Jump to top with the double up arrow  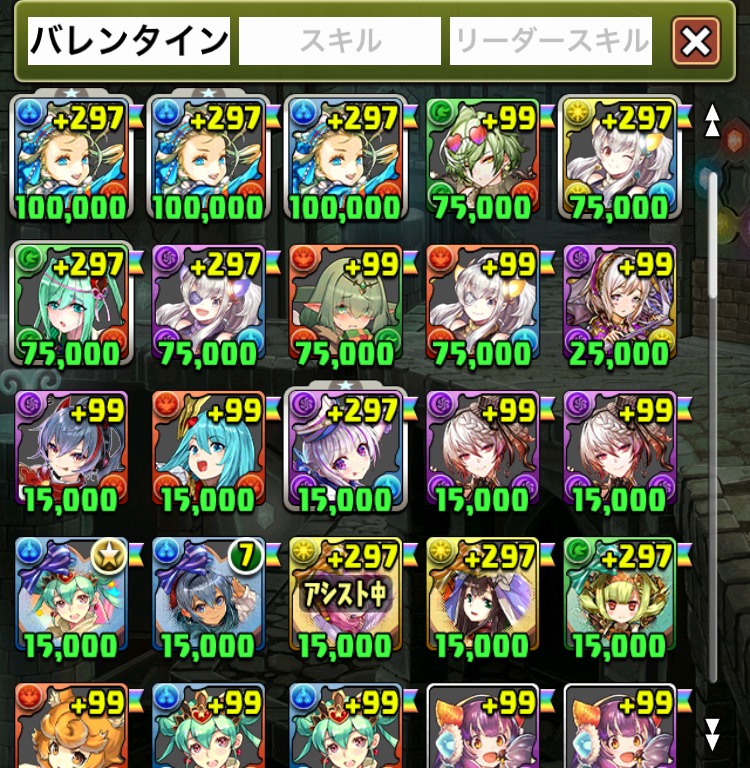click(x=712, y=121)
